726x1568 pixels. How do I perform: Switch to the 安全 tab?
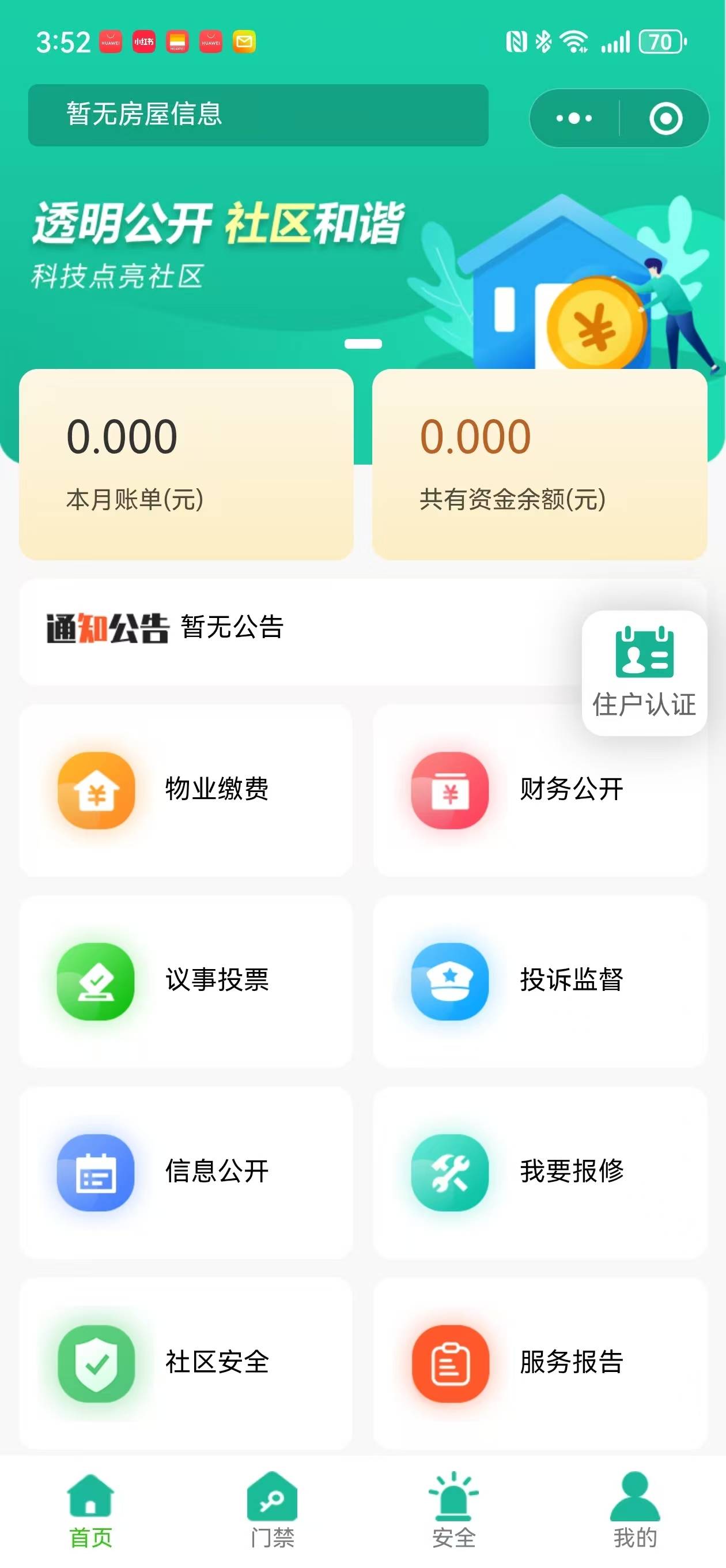click(x=453, y=1510)
